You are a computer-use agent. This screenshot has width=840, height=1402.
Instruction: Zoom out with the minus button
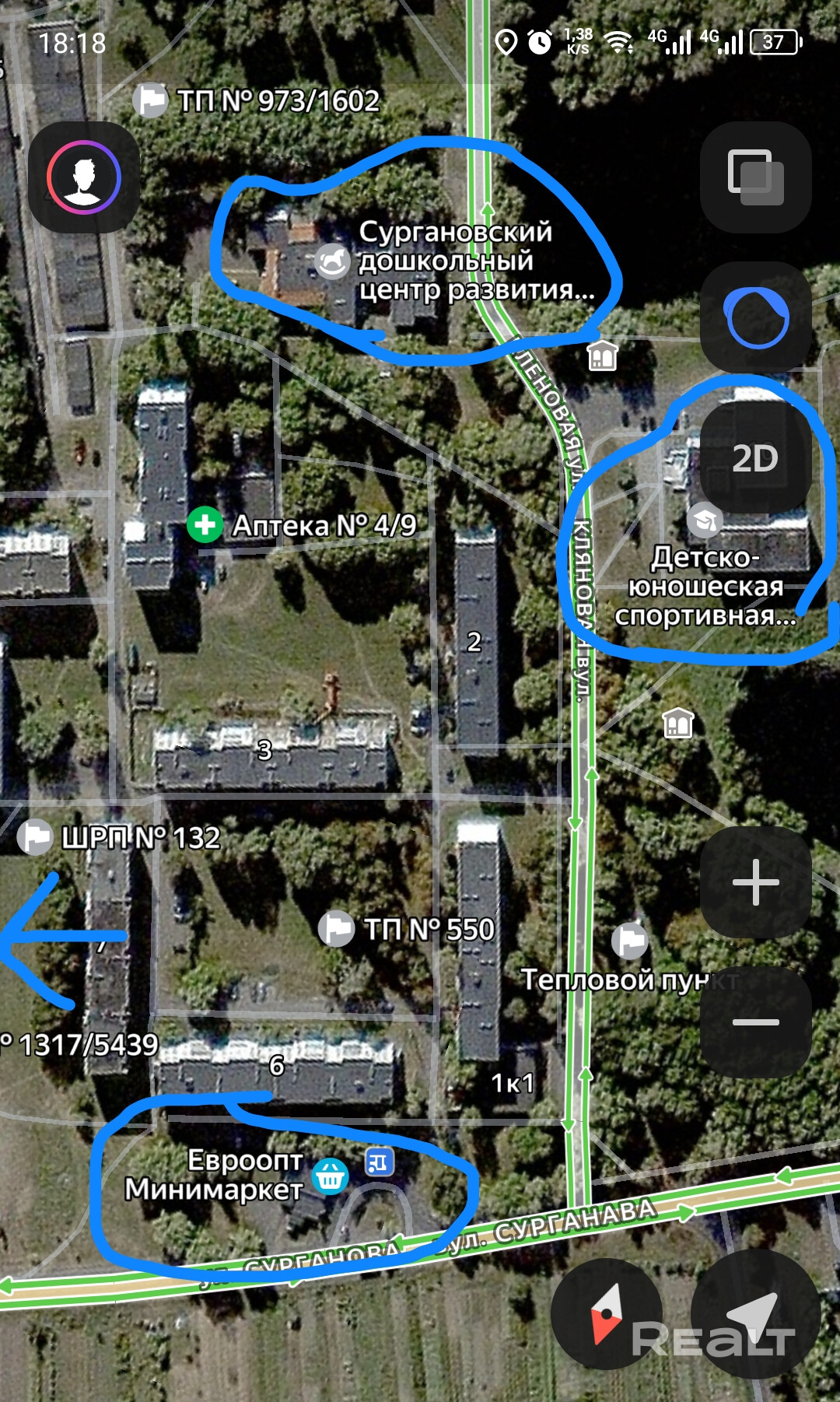click(x=755, y=1022)
